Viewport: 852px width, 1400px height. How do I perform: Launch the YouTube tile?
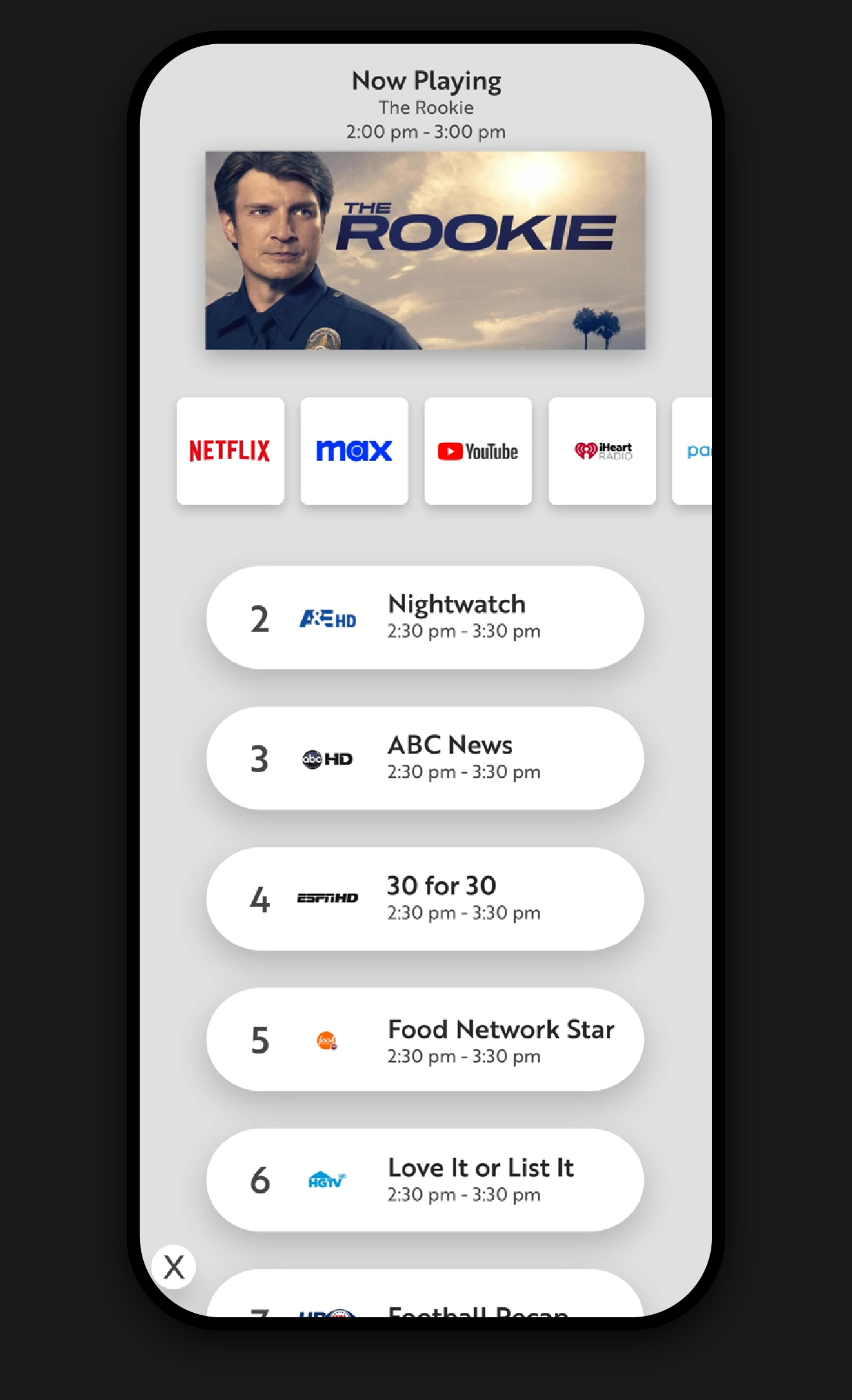point(478,451)
